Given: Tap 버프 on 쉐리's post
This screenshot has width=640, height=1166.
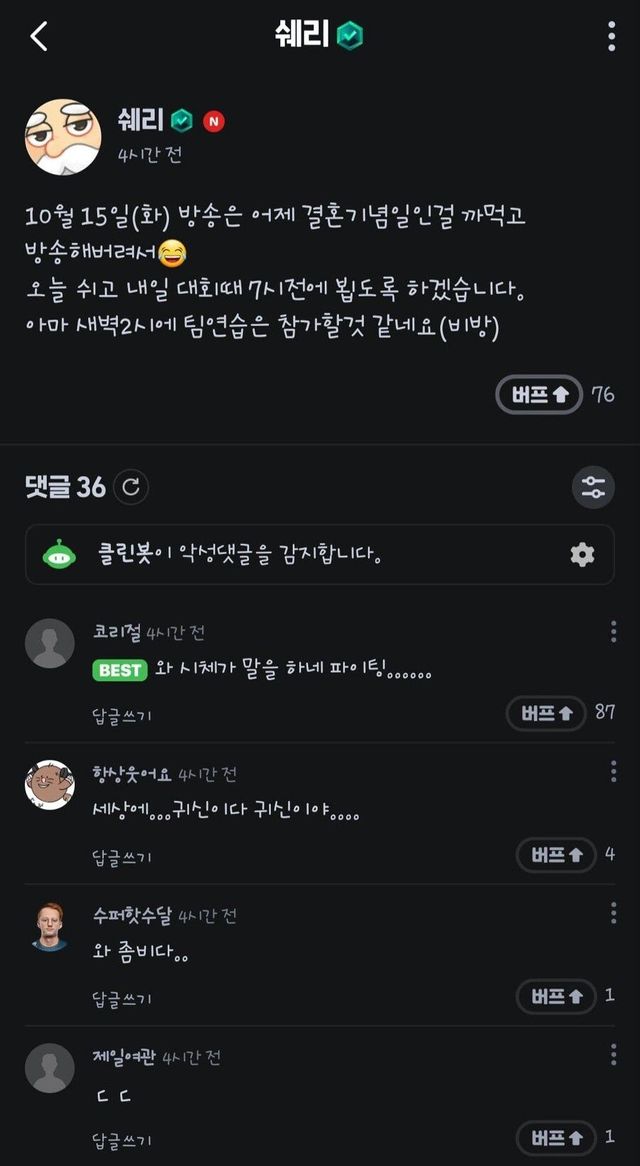Looking at the screenshot, I should [x=539, y=395].
